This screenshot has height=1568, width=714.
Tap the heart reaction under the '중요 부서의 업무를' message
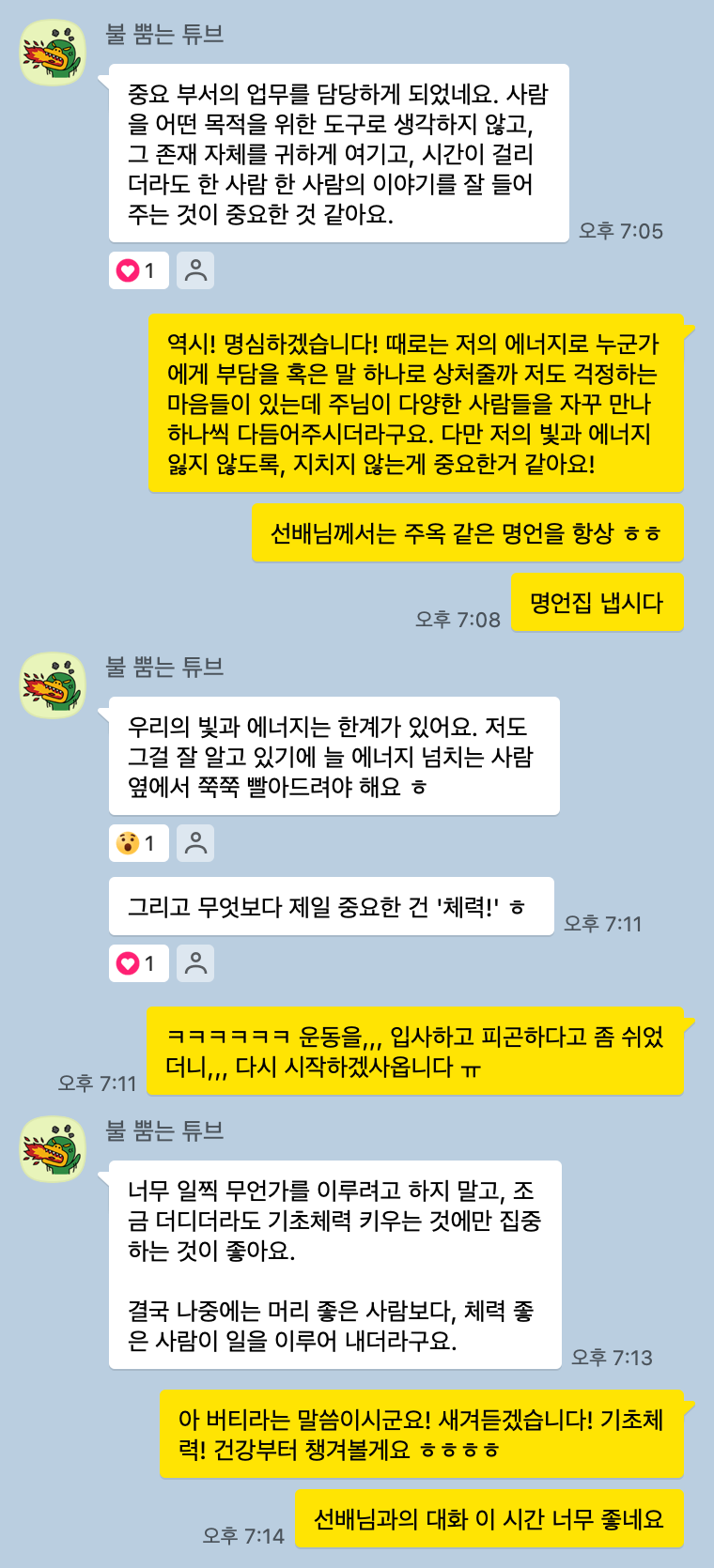tap(138, 270)
